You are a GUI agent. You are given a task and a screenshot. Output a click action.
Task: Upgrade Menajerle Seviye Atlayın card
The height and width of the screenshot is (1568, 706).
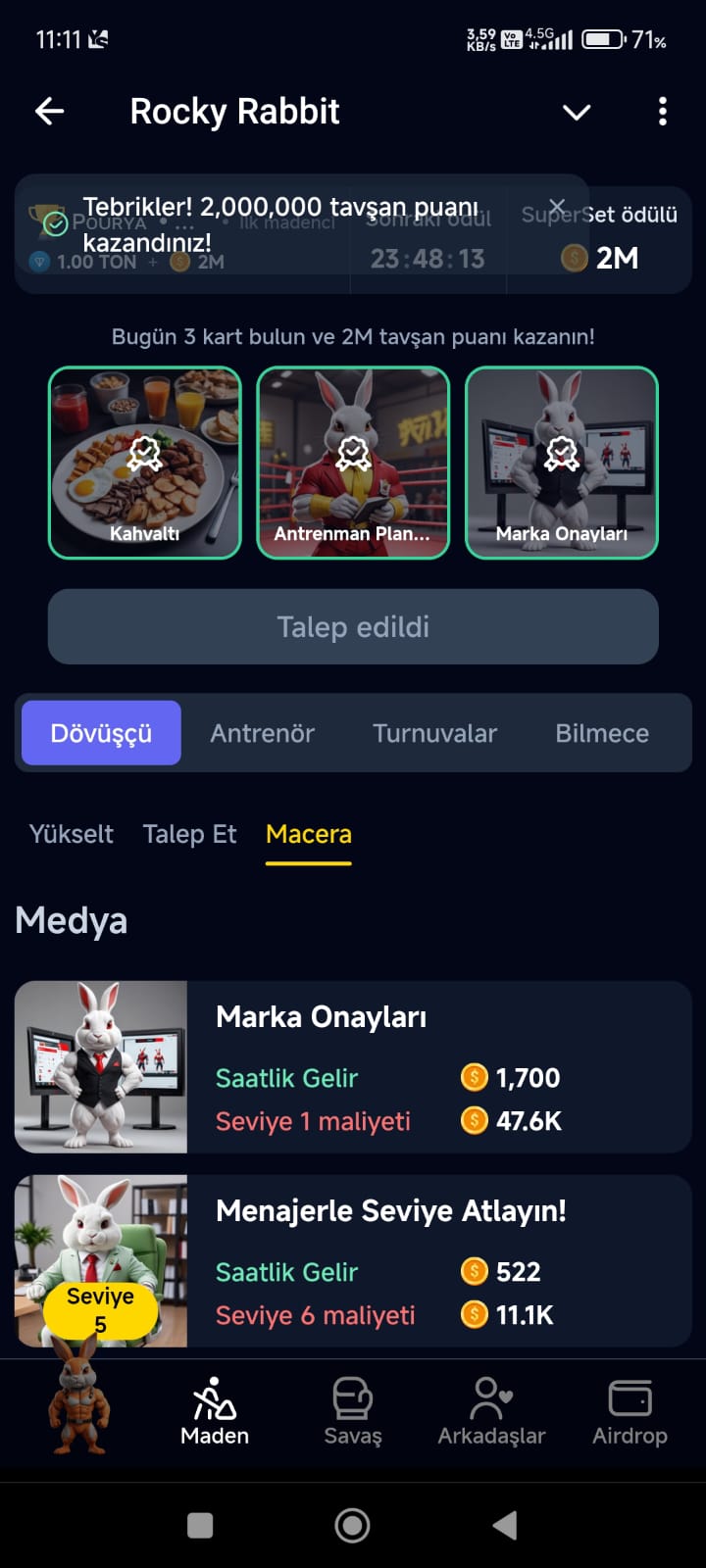(x=353, y=1261)
